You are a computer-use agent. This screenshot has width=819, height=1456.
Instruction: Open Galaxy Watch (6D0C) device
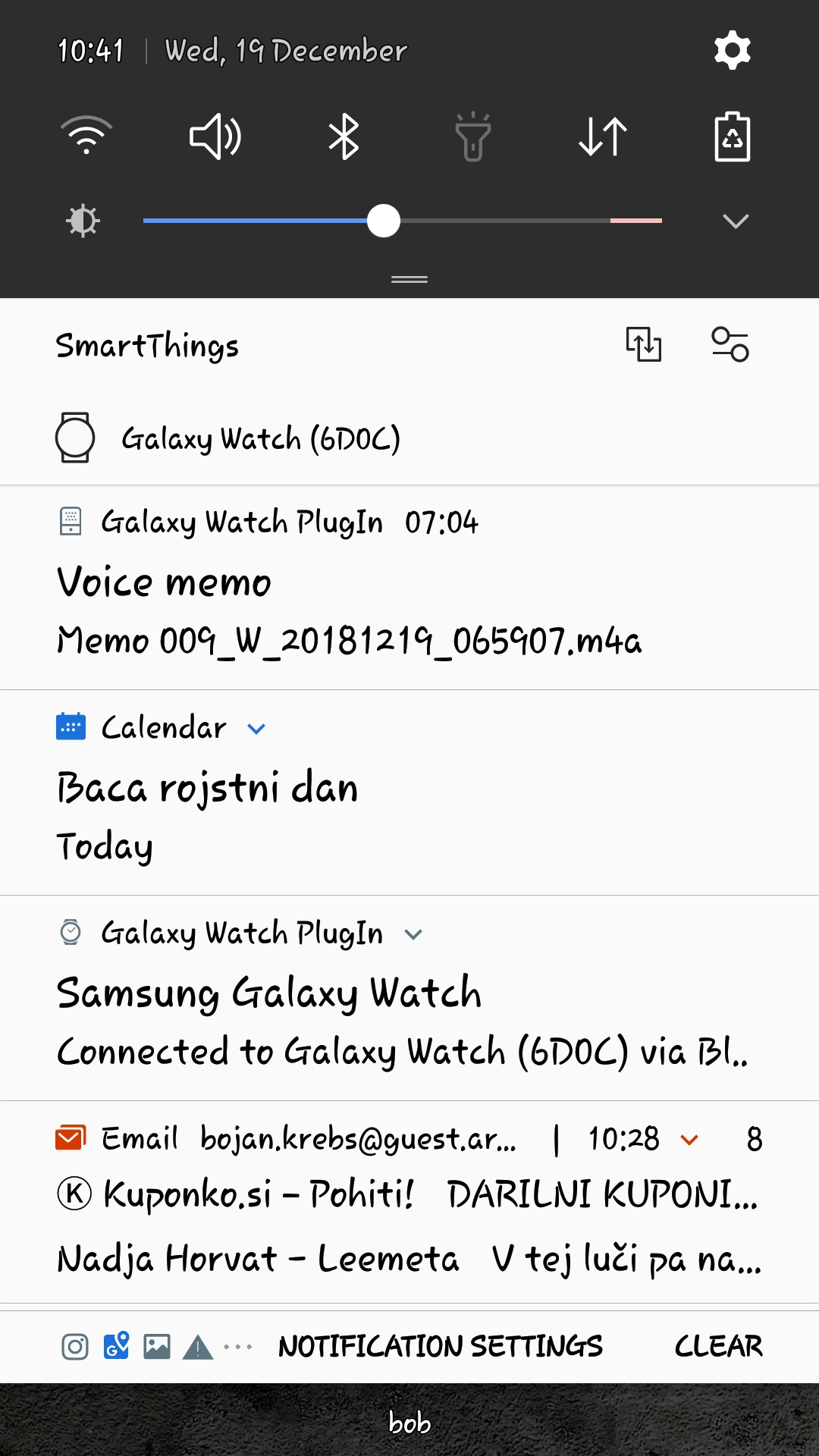(260, 438)
